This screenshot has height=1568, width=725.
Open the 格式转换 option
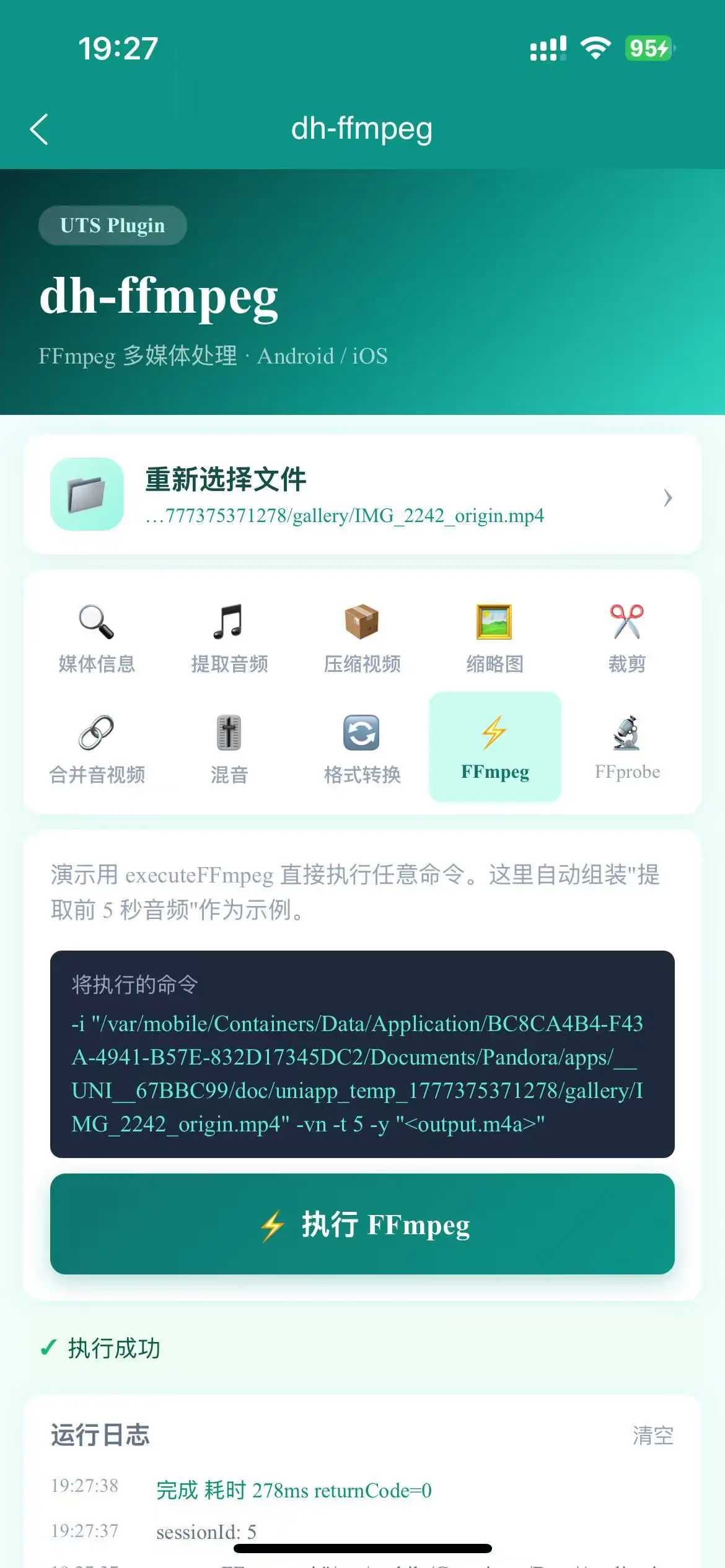tap(362, 748)
